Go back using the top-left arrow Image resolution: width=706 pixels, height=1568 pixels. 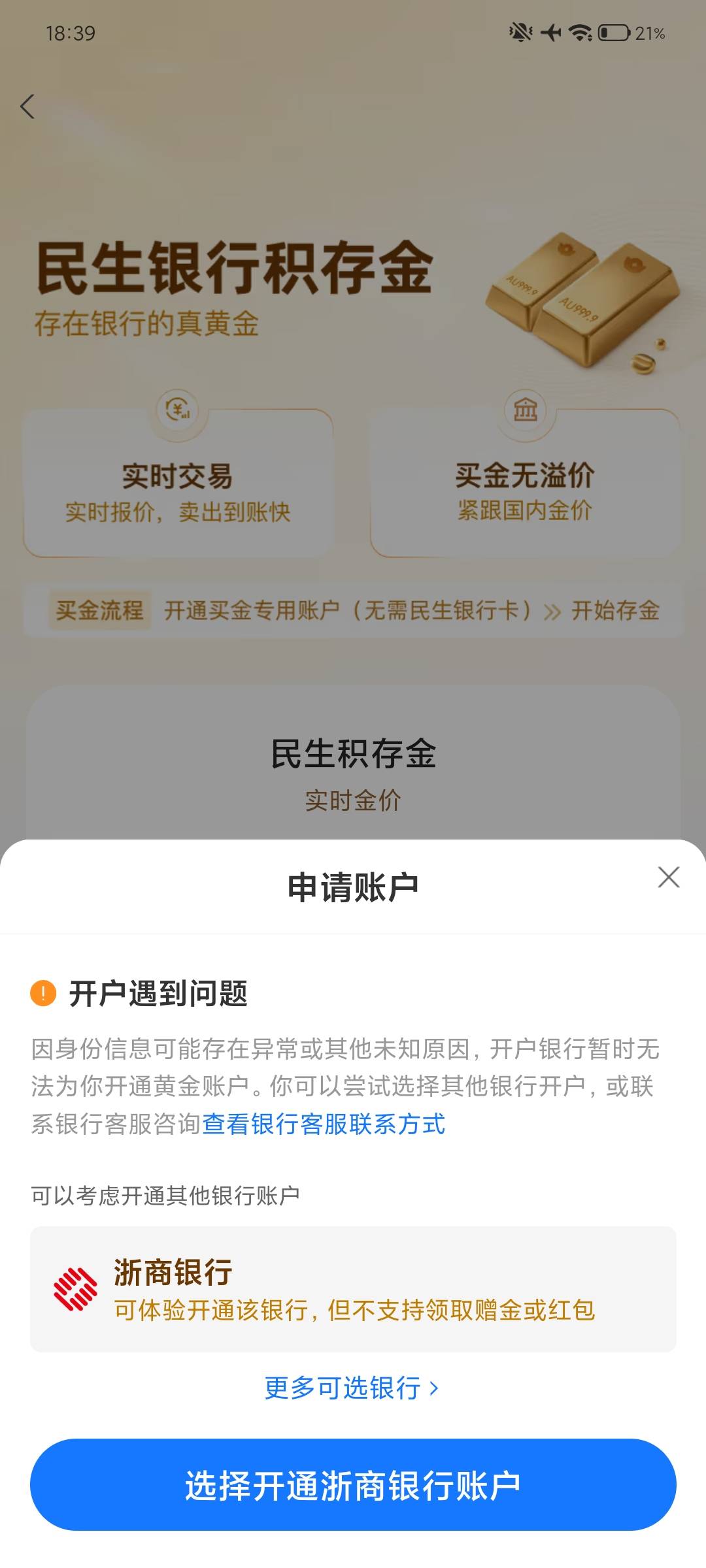[x=27, y=106]
